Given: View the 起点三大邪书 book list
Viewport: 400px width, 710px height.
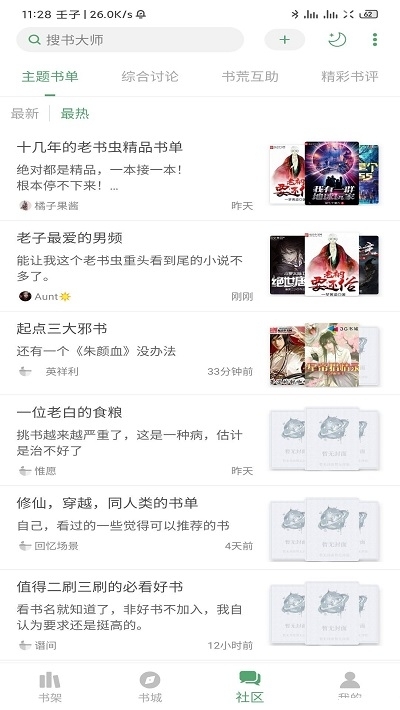Looking at the screenshot, I should coord(200,353).
